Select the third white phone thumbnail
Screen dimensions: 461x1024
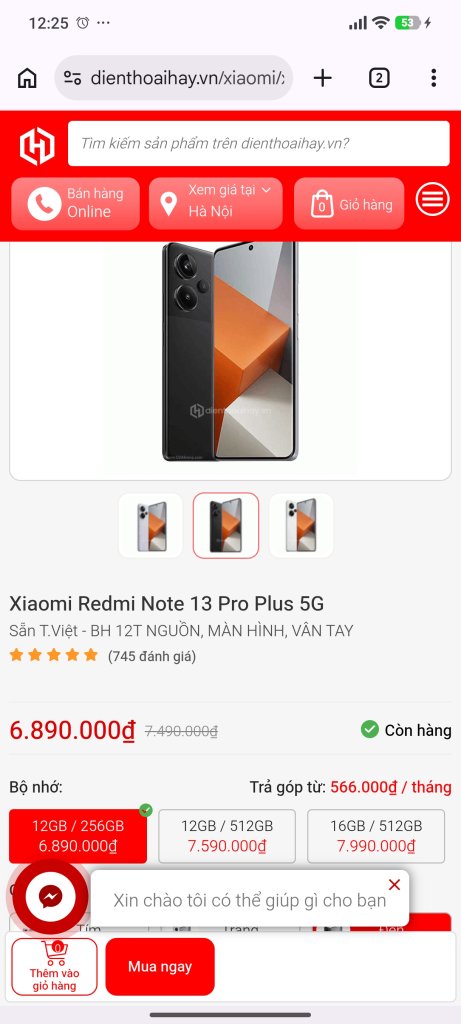[301, 526]
